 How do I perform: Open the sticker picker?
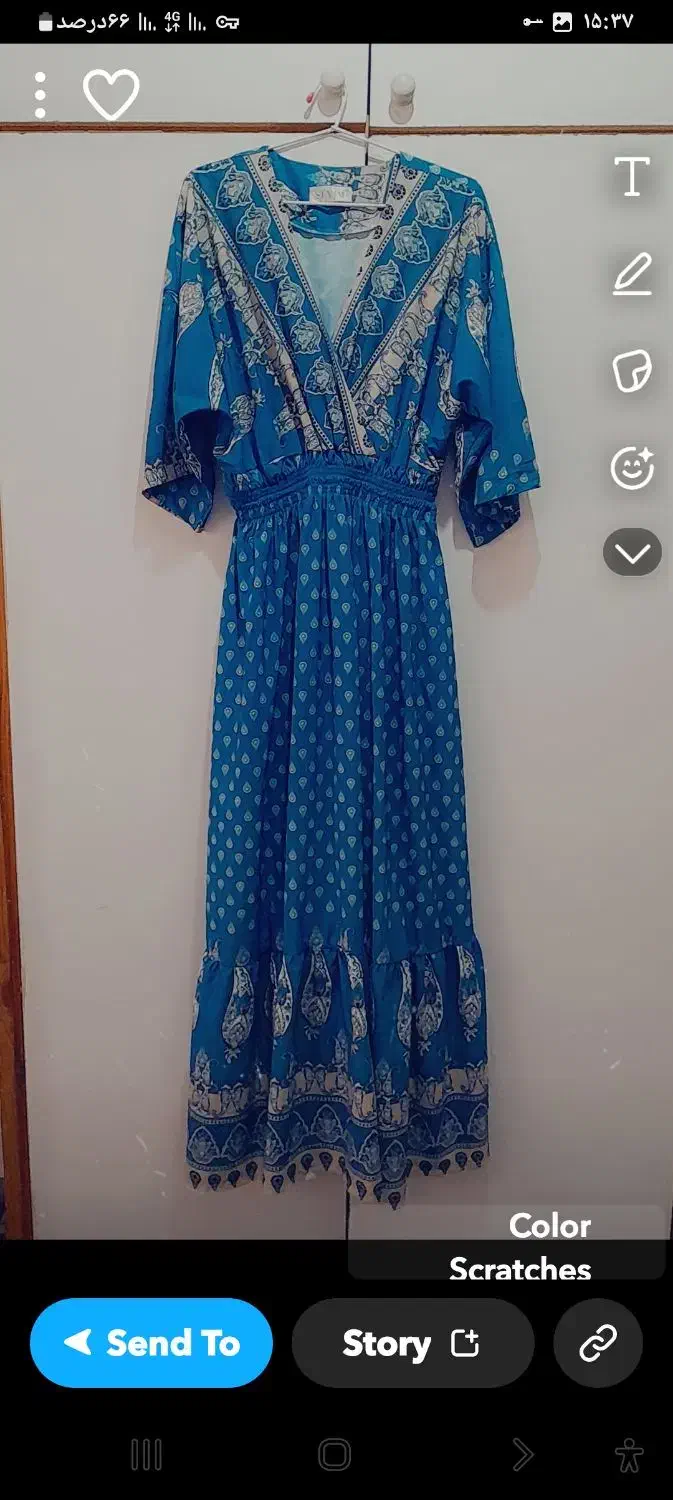click(x=632, y=371)
